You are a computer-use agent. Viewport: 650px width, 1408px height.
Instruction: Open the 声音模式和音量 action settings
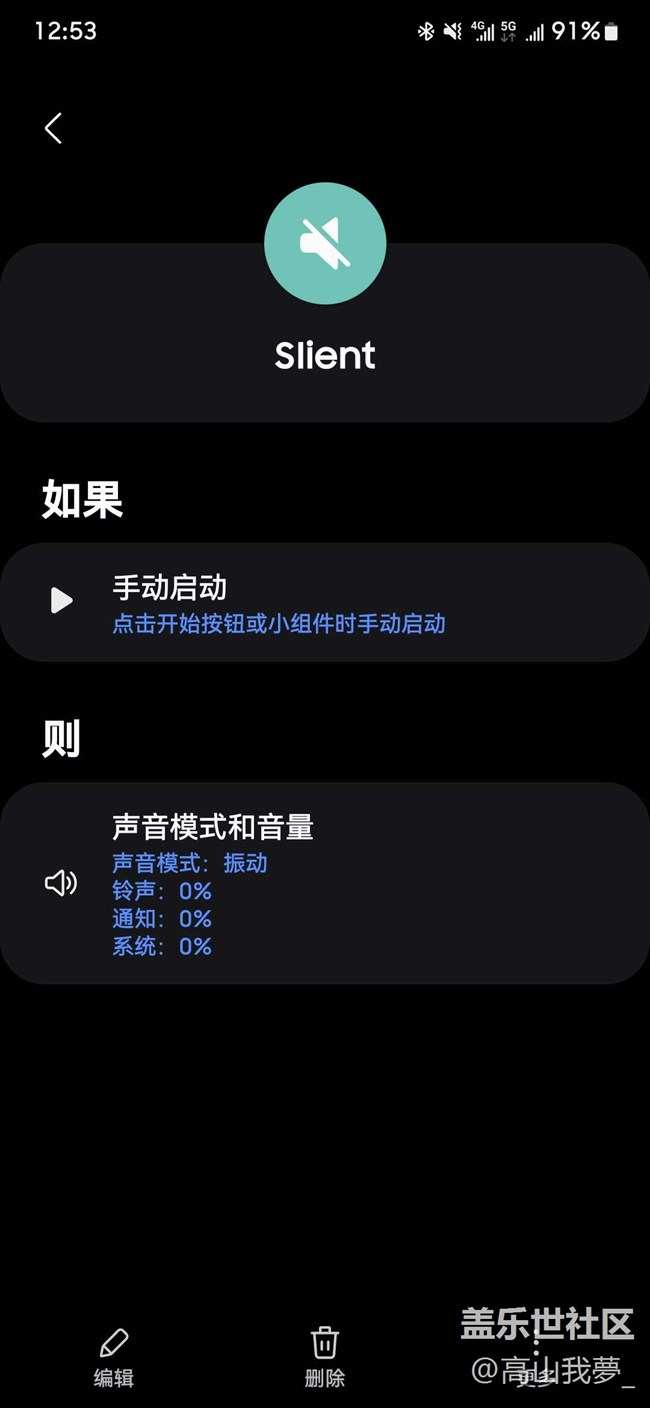click(324, 883)
